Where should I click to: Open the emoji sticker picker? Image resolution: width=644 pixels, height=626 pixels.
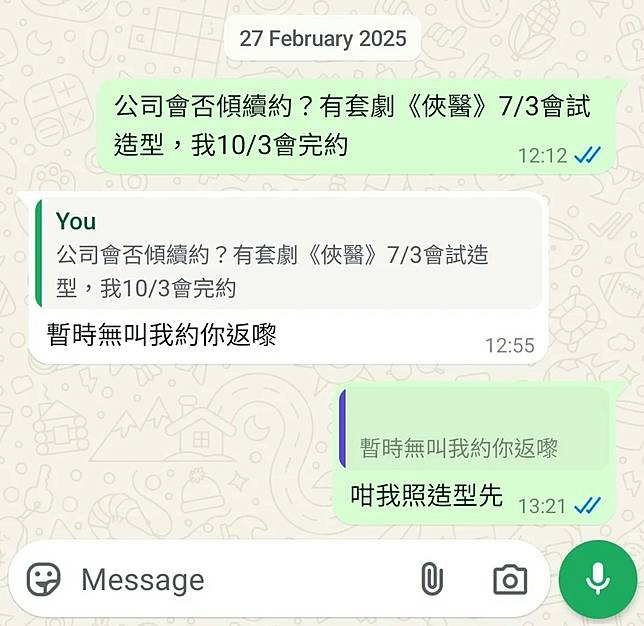click(x=43, y=579)
